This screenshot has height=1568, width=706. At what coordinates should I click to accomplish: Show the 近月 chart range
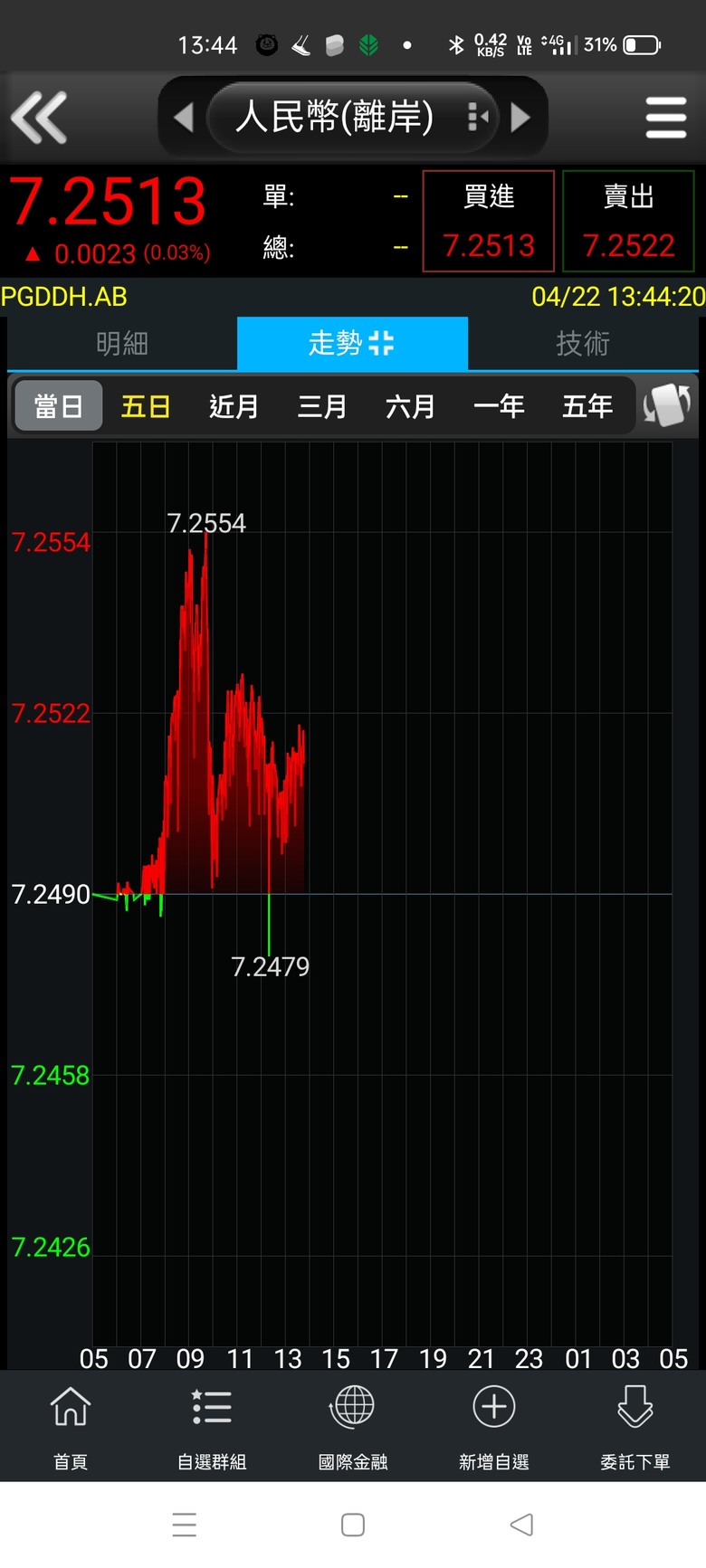(234, 406)
